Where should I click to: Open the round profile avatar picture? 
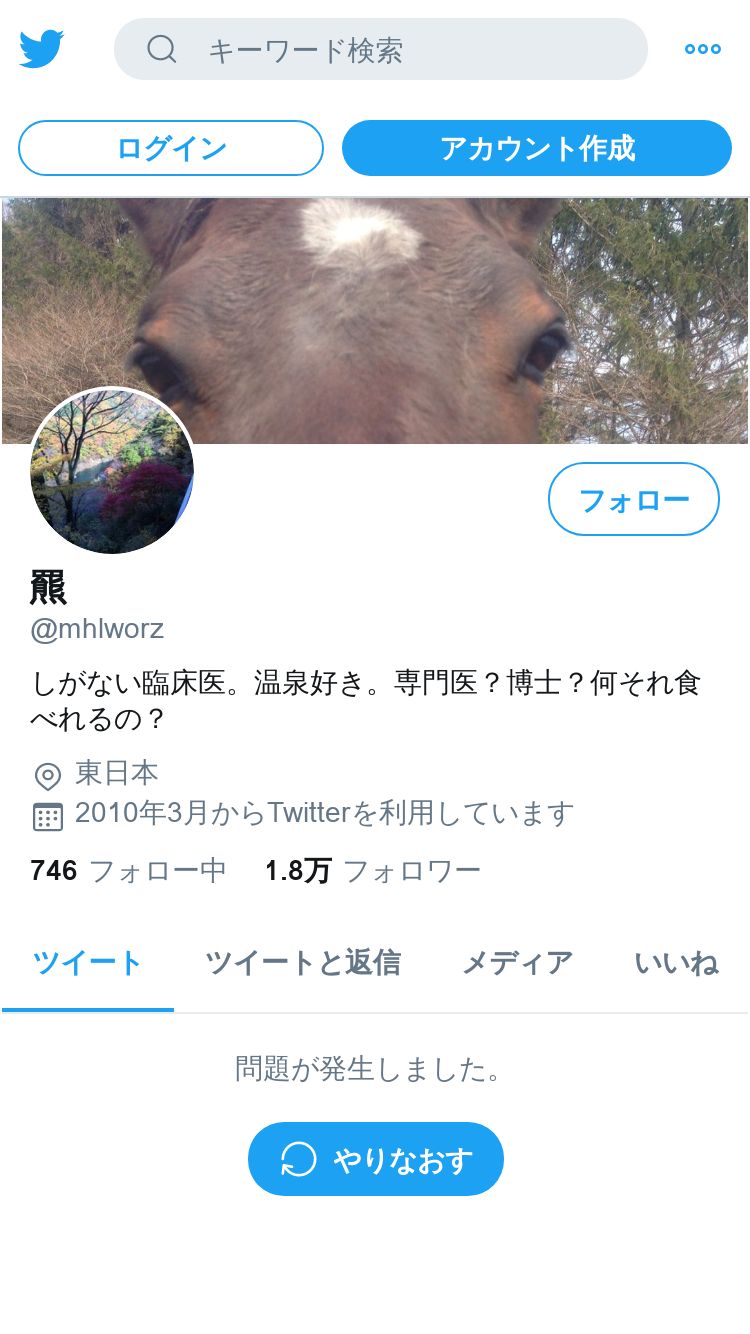(112, 471)
